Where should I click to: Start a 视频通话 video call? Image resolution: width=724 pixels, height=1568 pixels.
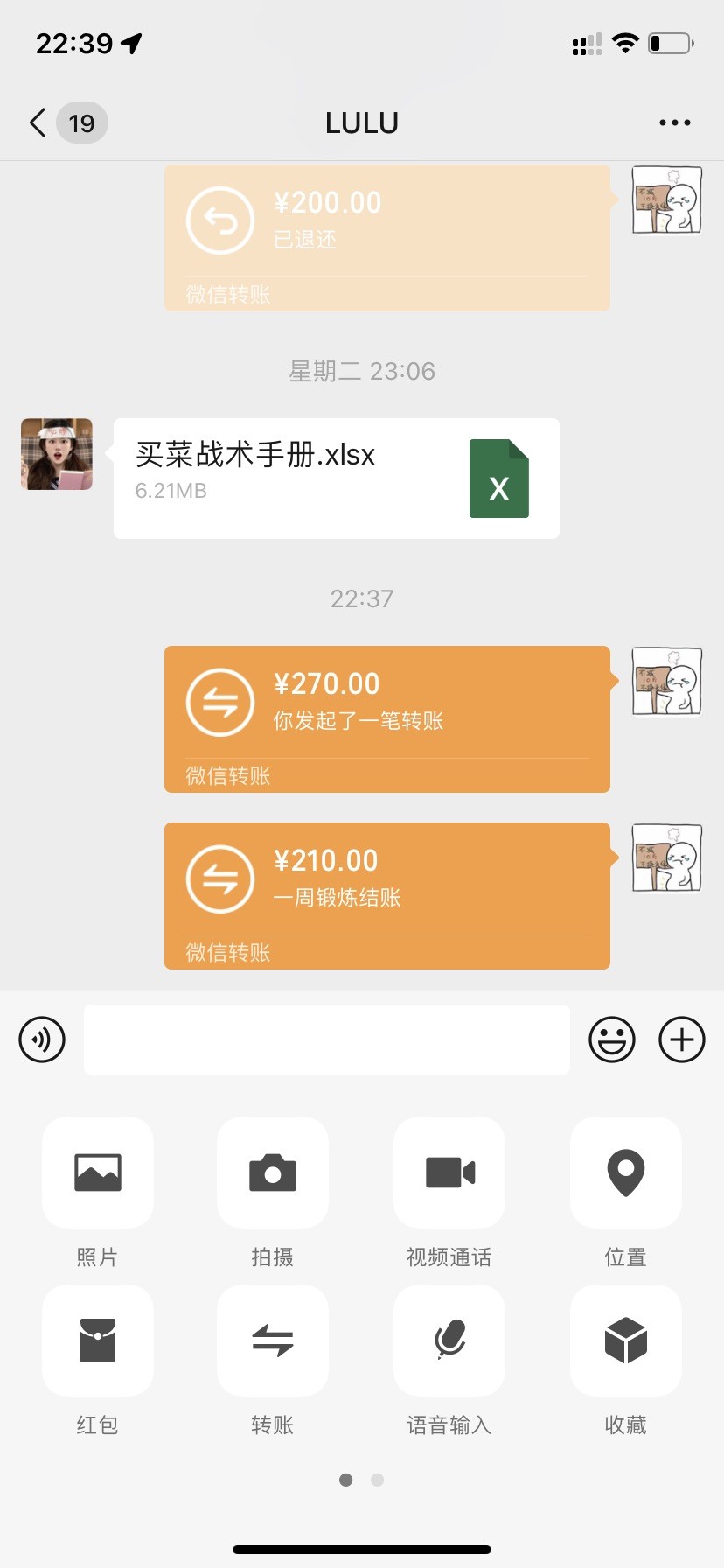pos(449,1172)
